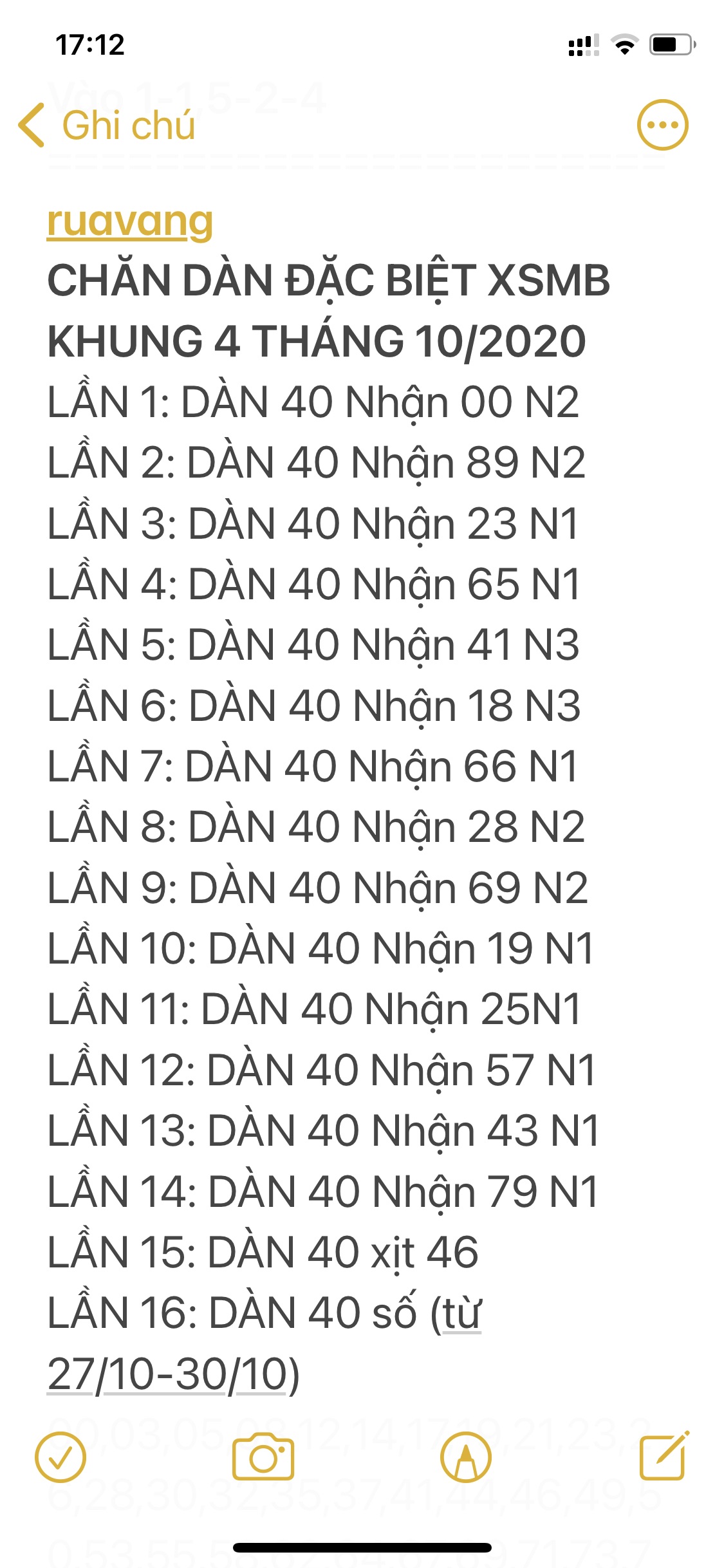Open the ruavang link

(x=129, y=221)
